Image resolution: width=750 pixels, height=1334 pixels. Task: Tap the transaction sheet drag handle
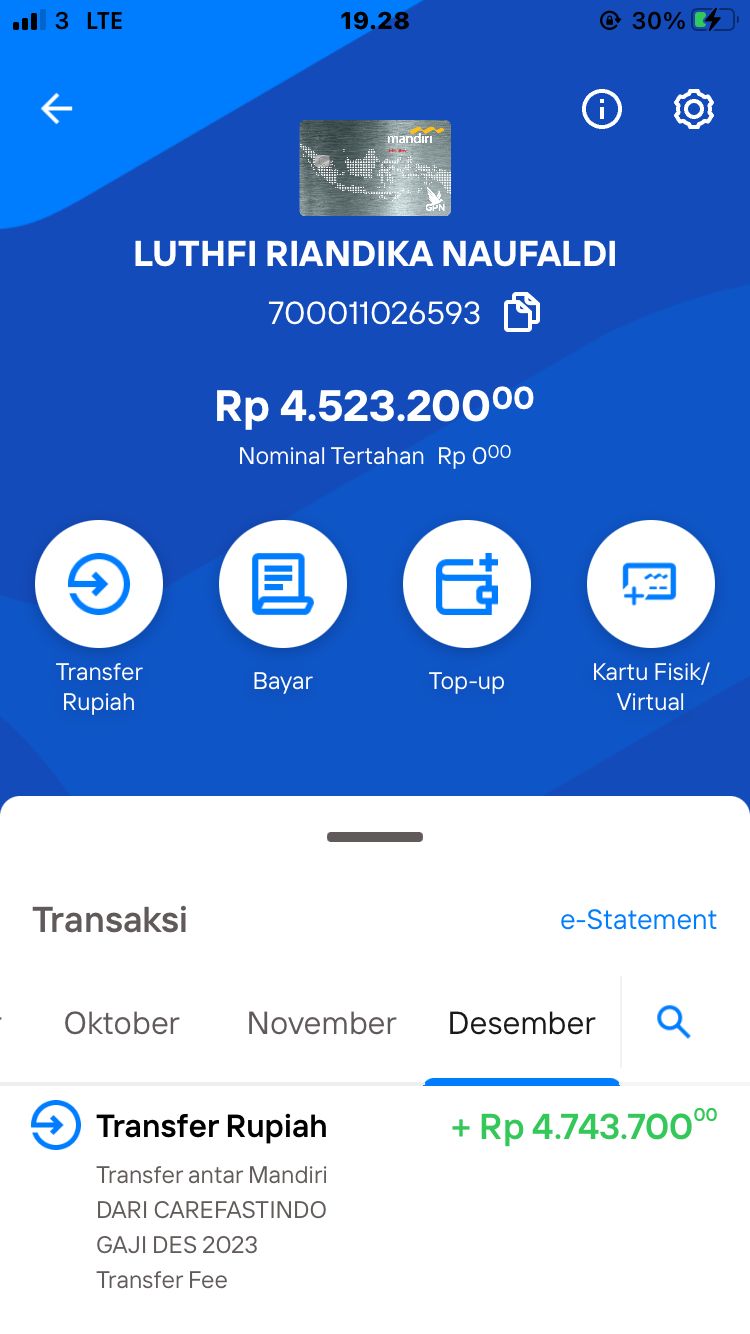[375, 837]
